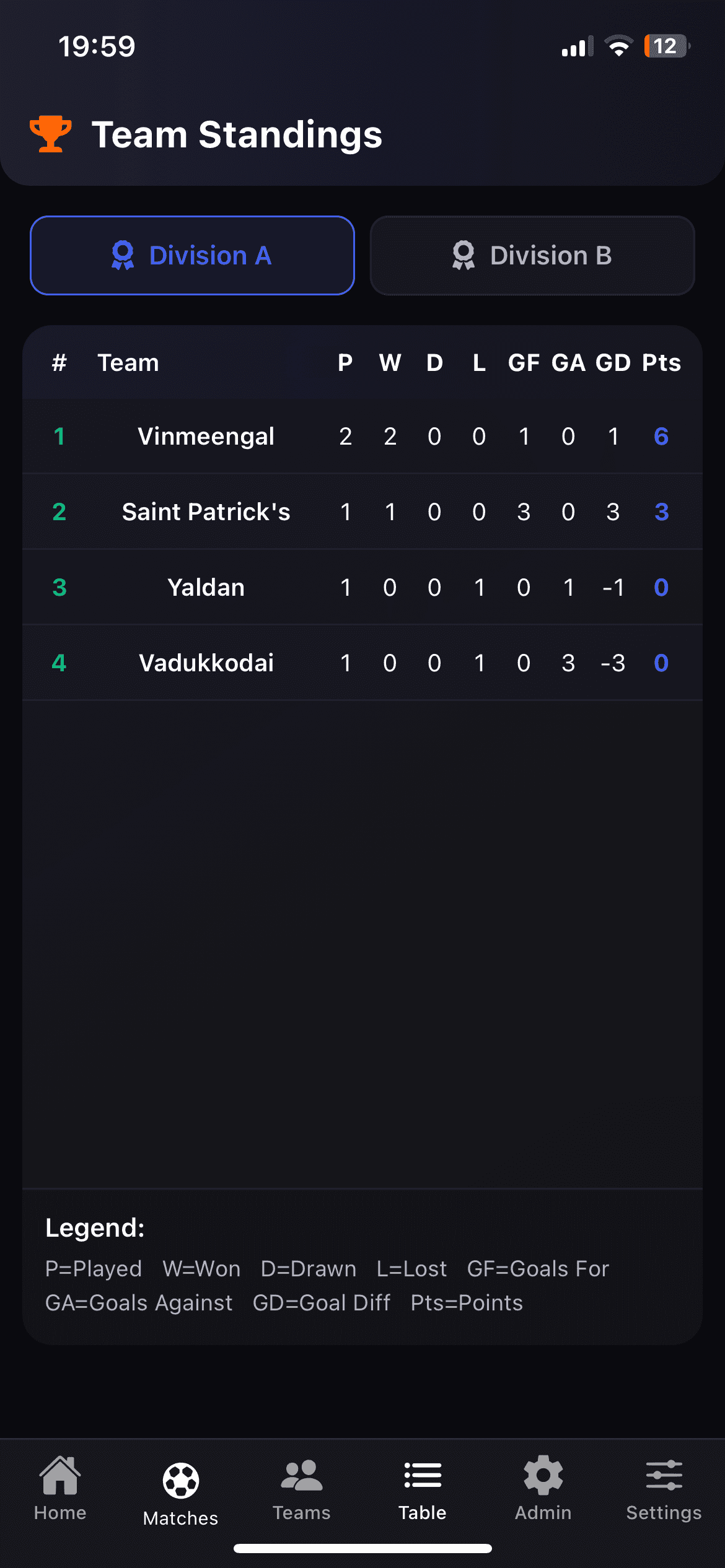The image size is (725, 1568).
Task: Switch to Division B standings
Action: (532, 255)
